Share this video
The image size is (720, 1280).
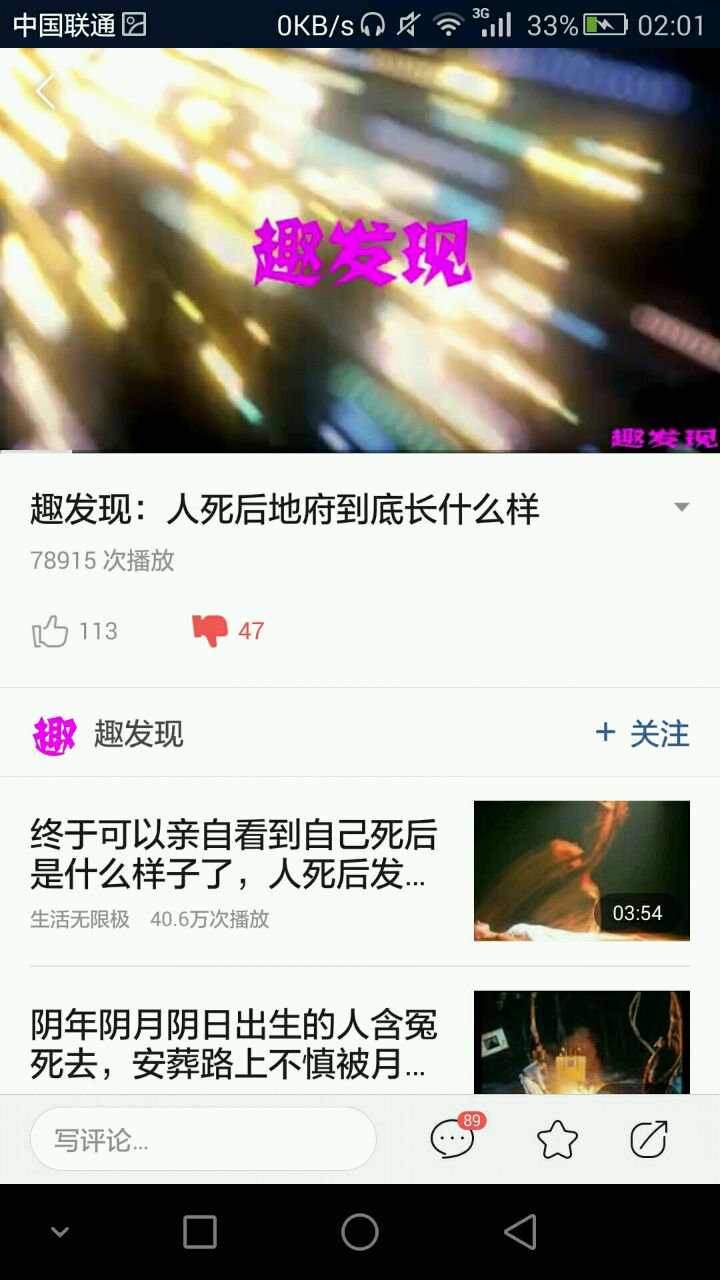pos(648,1139)
